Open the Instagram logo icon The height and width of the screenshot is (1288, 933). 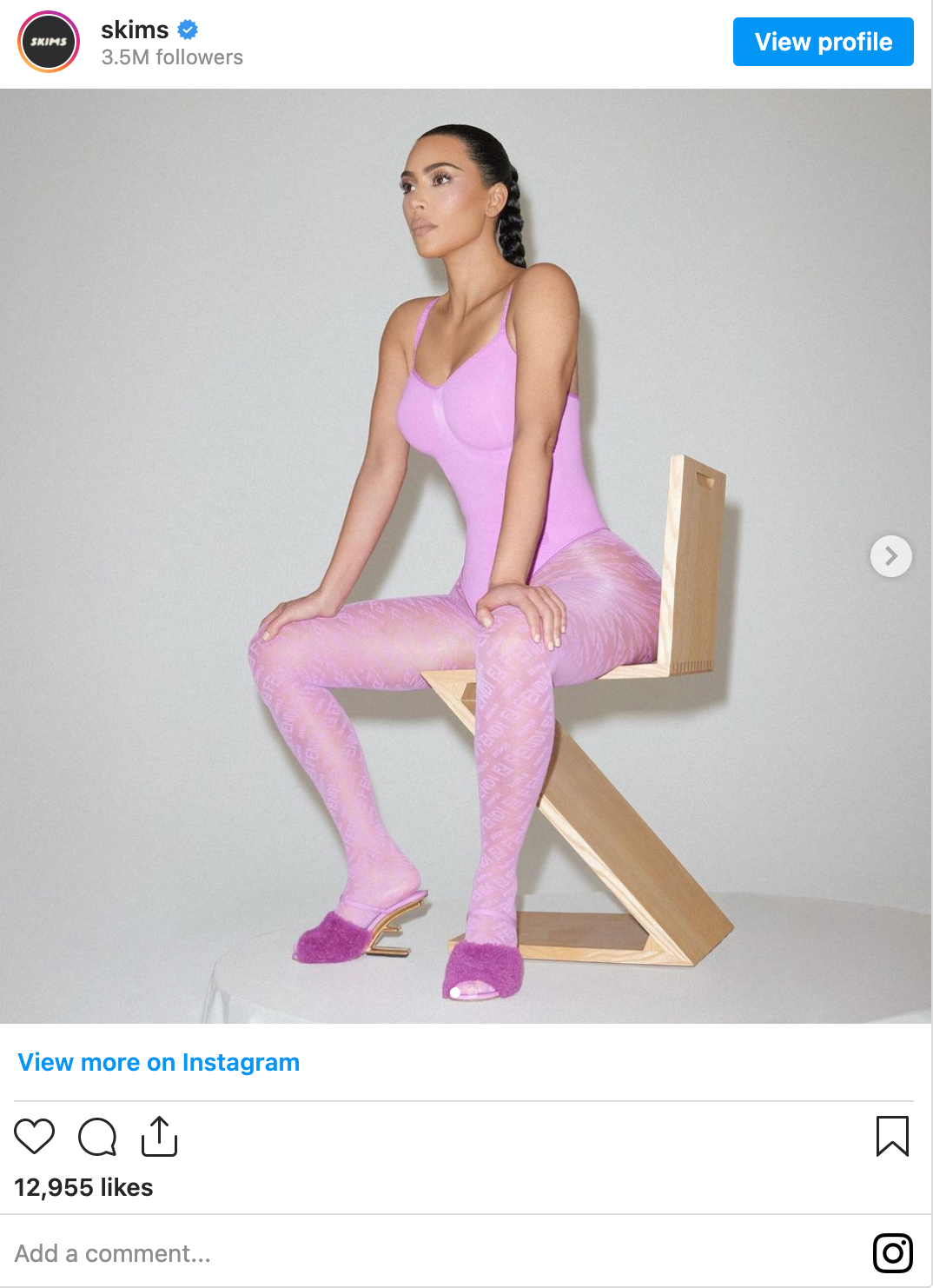tap(892, 1253)
